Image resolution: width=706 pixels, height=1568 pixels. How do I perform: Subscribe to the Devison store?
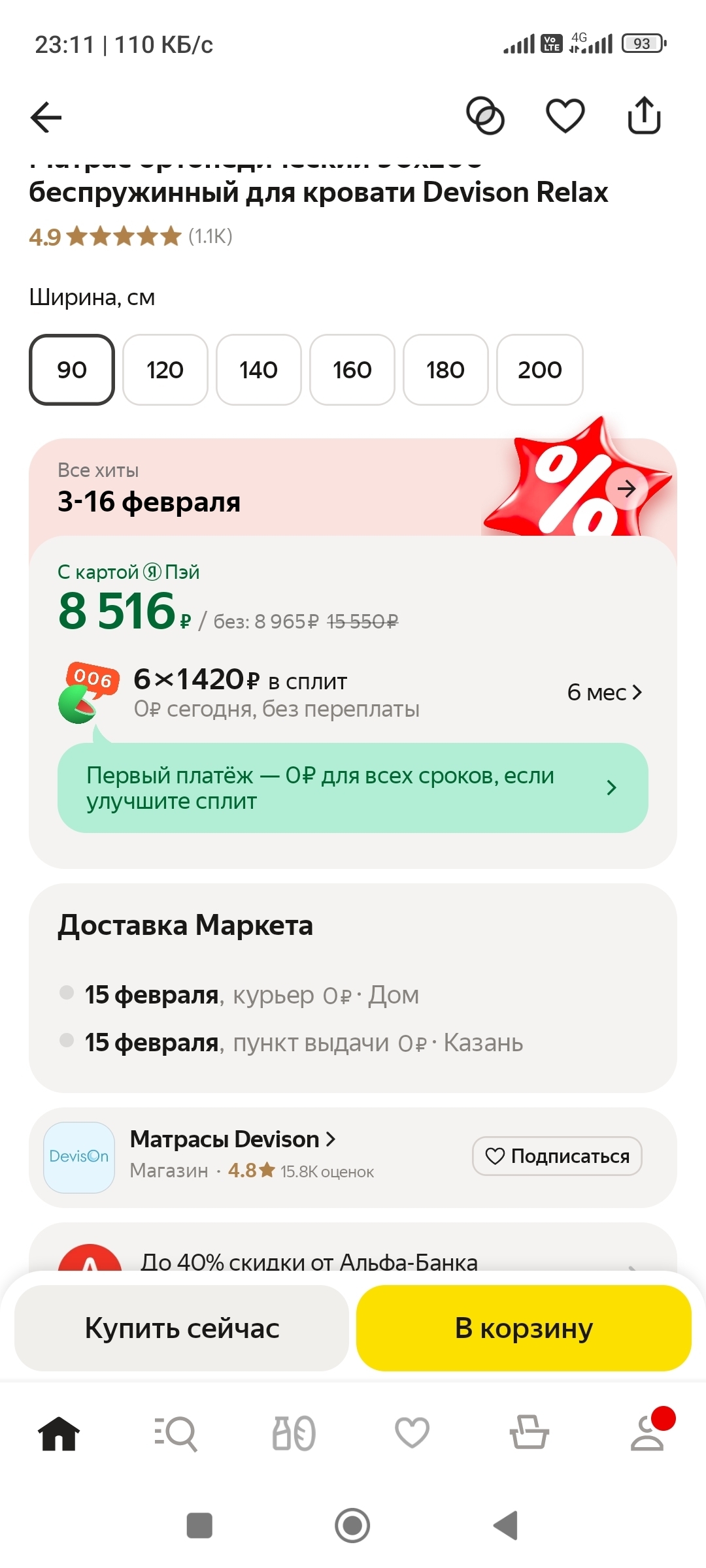[x=557, y=1156]
